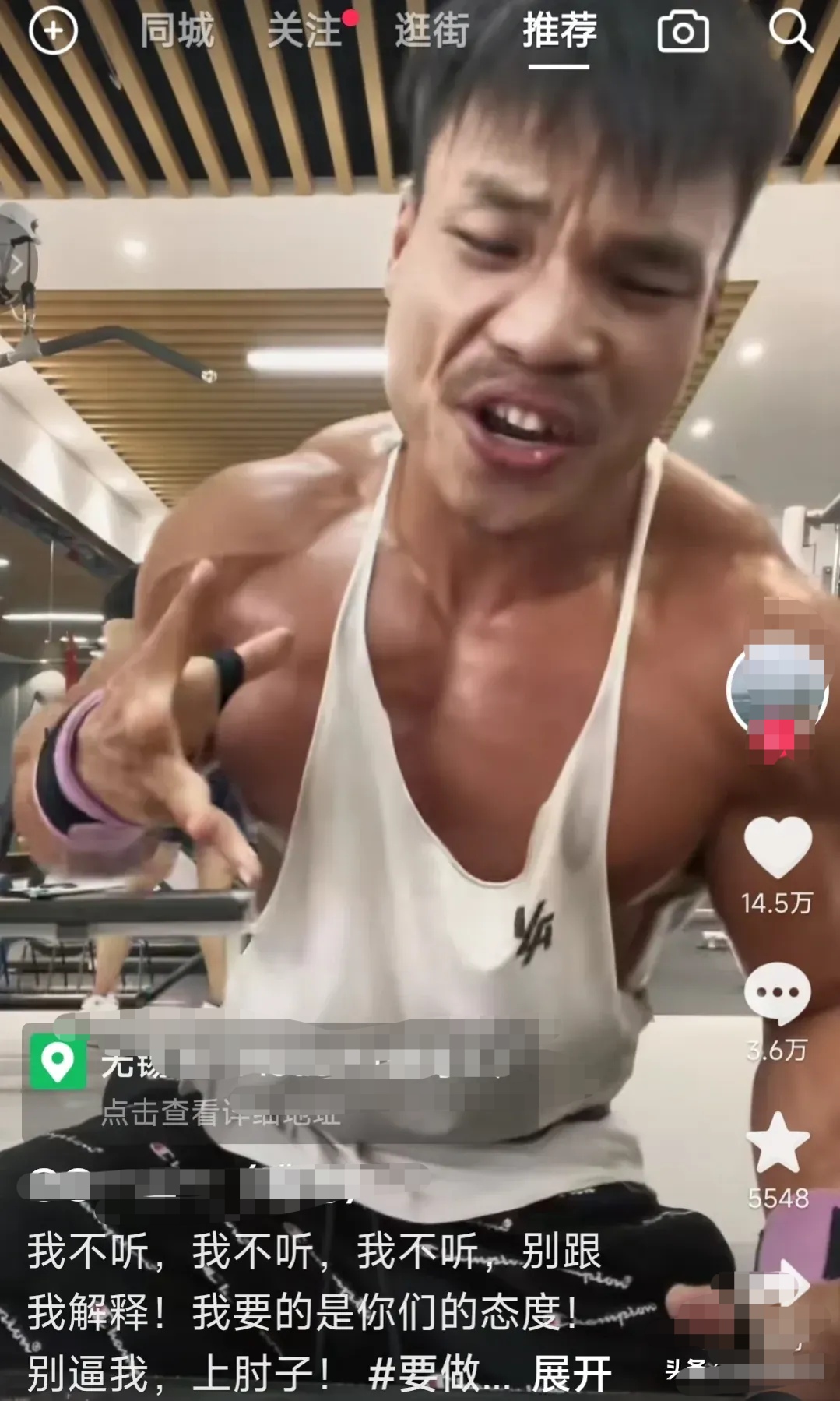The height and width of the screenshot is (1401, 840).
Task: Open the creator's profile avatar
Action: 777,688
